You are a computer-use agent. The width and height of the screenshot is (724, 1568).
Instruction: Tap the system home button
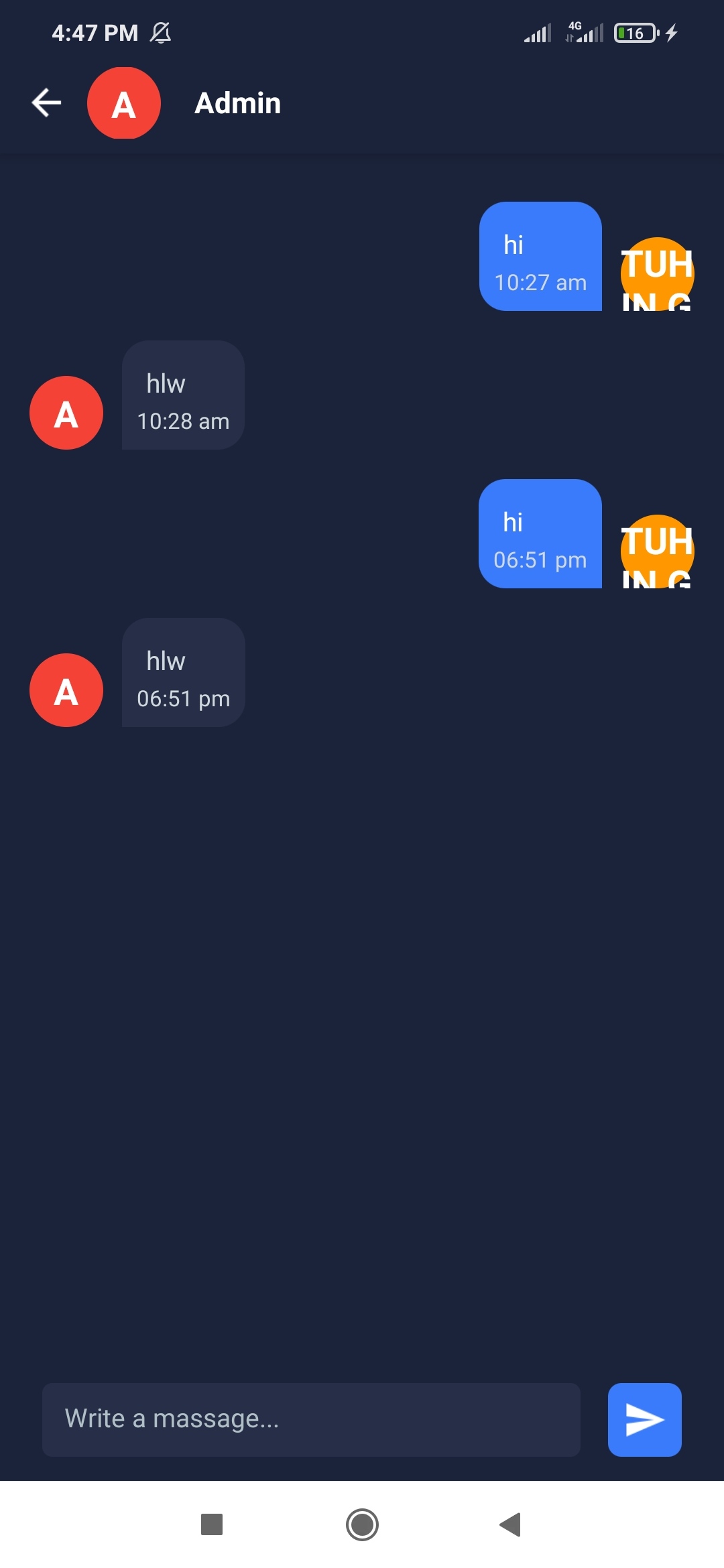(x=362, y=1524)
